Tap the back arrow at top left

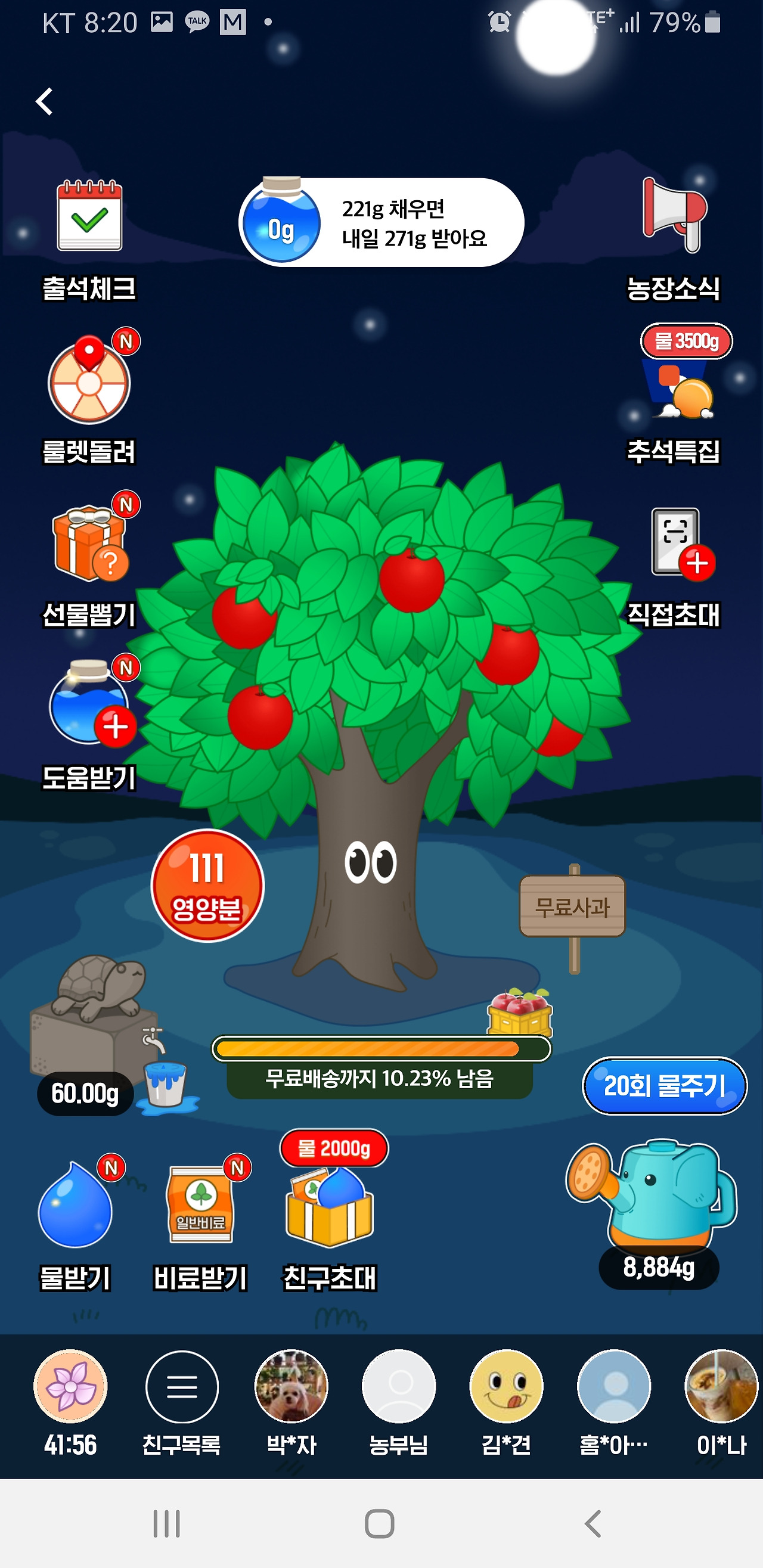[x=45, y=101]
